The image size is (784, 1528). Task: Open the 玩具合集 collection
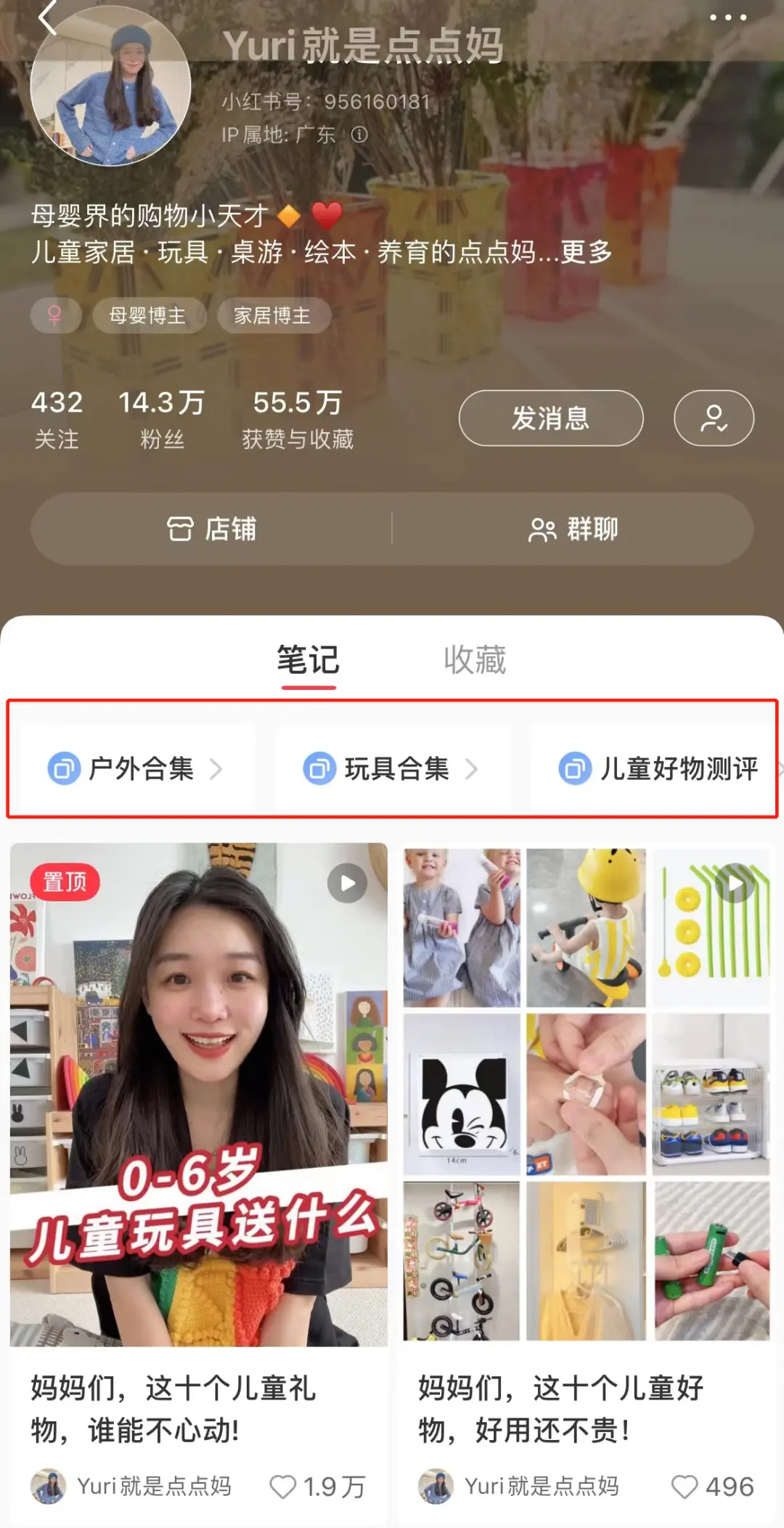click(392, 768)
